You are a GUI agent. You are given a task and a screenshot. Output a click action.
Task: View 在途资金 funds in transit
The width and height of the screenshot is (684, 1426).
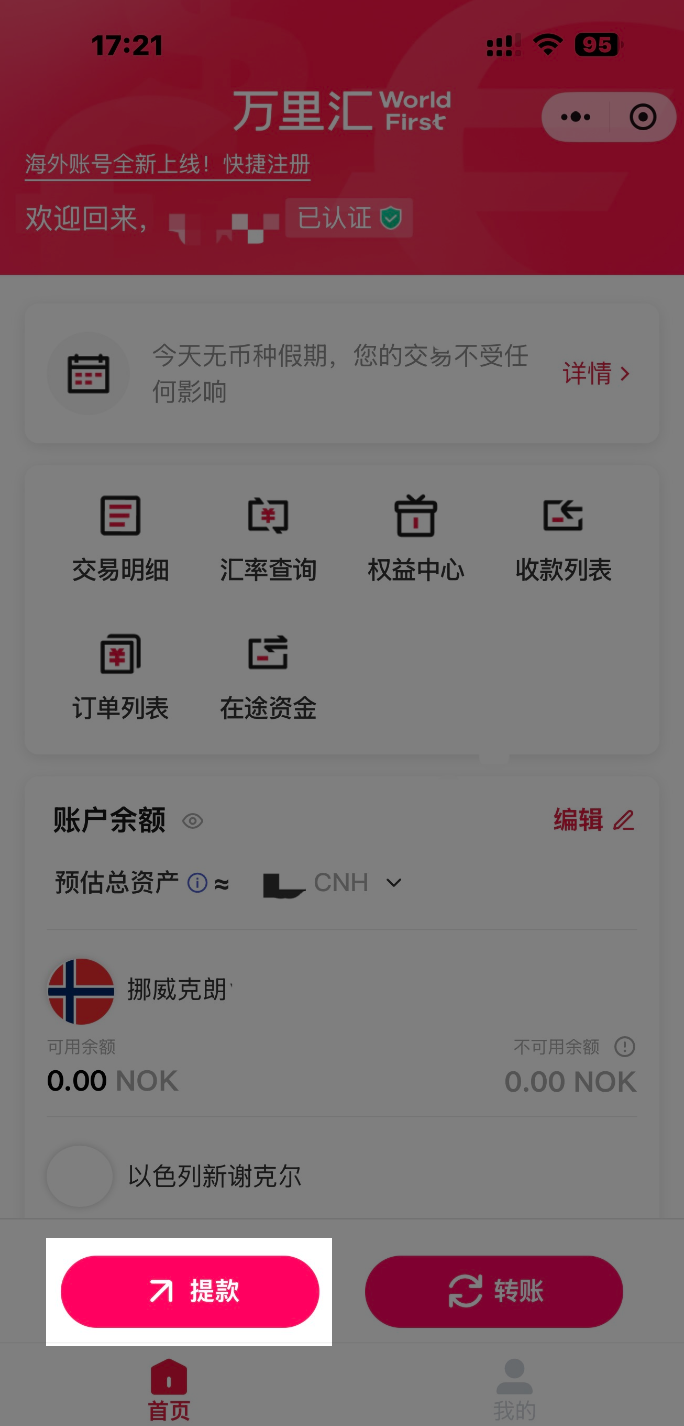(x=268, y=678)
